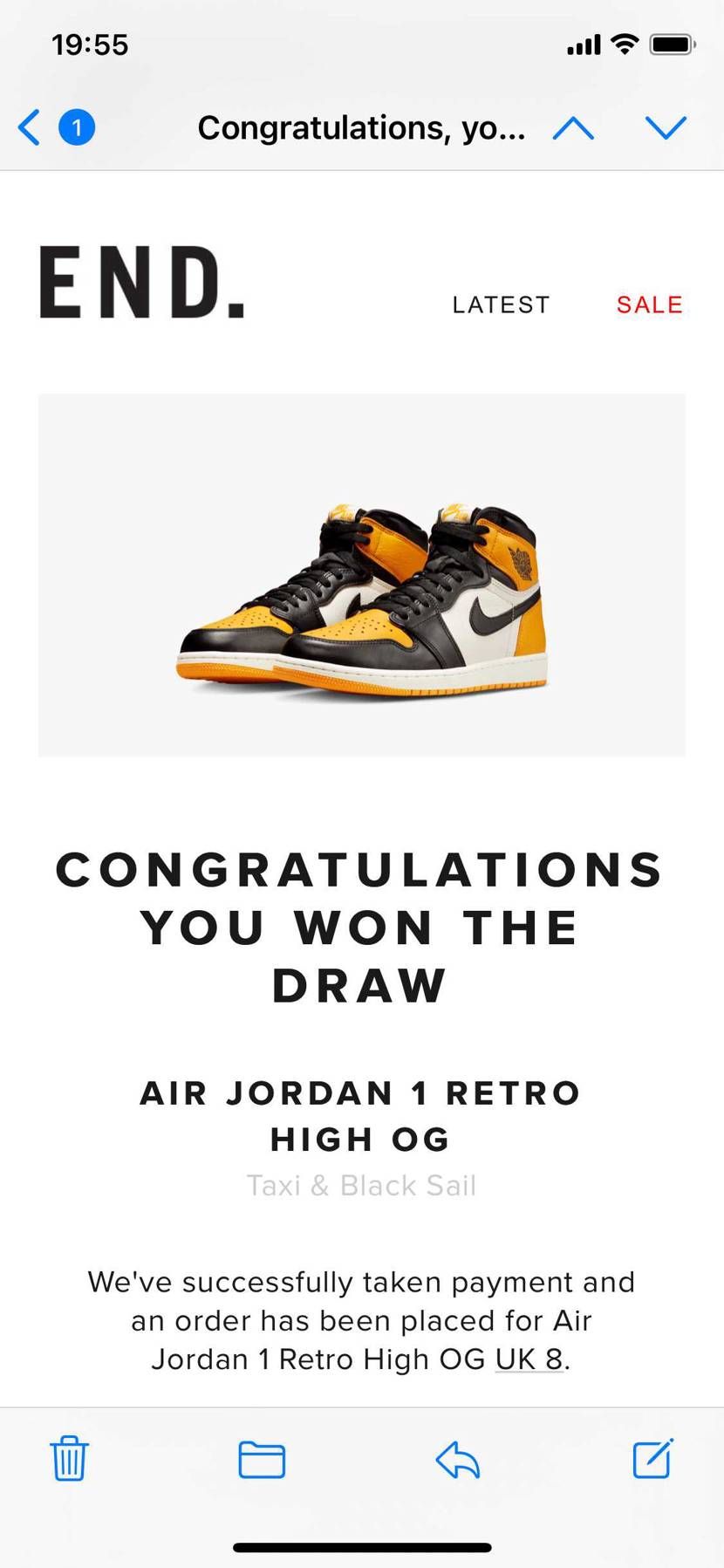This screenshot has width=724, height=1568.
Task: Go to the next email
Action: [x=666, y=128]
